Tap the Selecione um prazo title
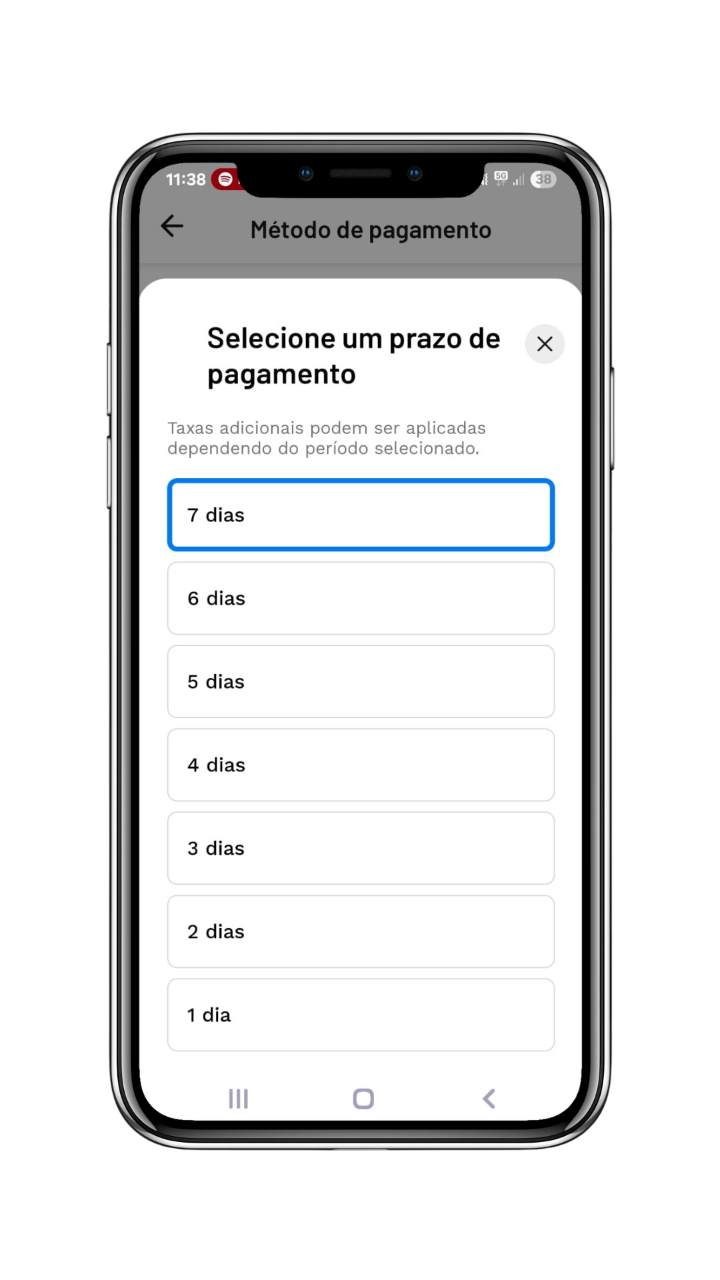The image size is (720, 1280). [x=352, y=356]
